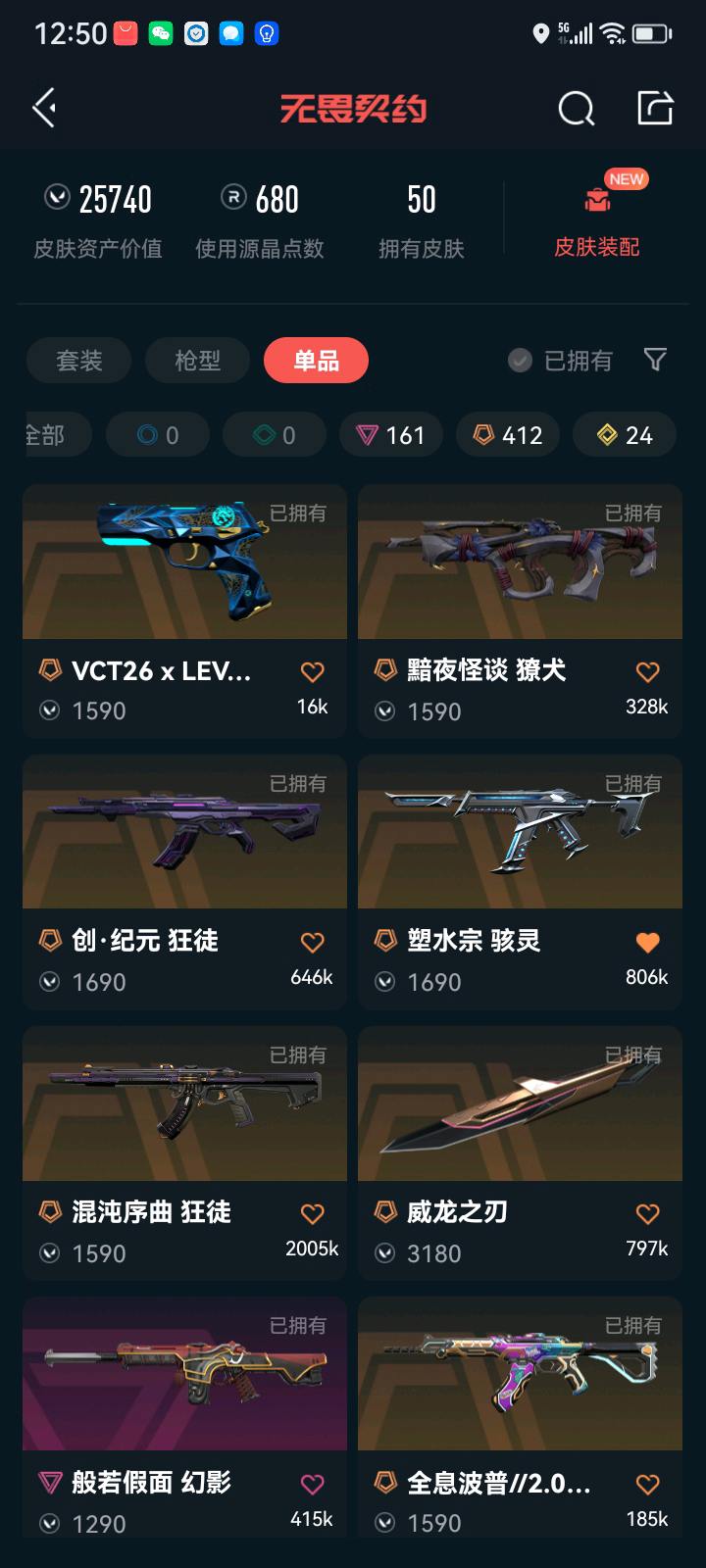Filter by the 412 orange tier chip
Screen dimensions: 706x1568
click(507, 435)
